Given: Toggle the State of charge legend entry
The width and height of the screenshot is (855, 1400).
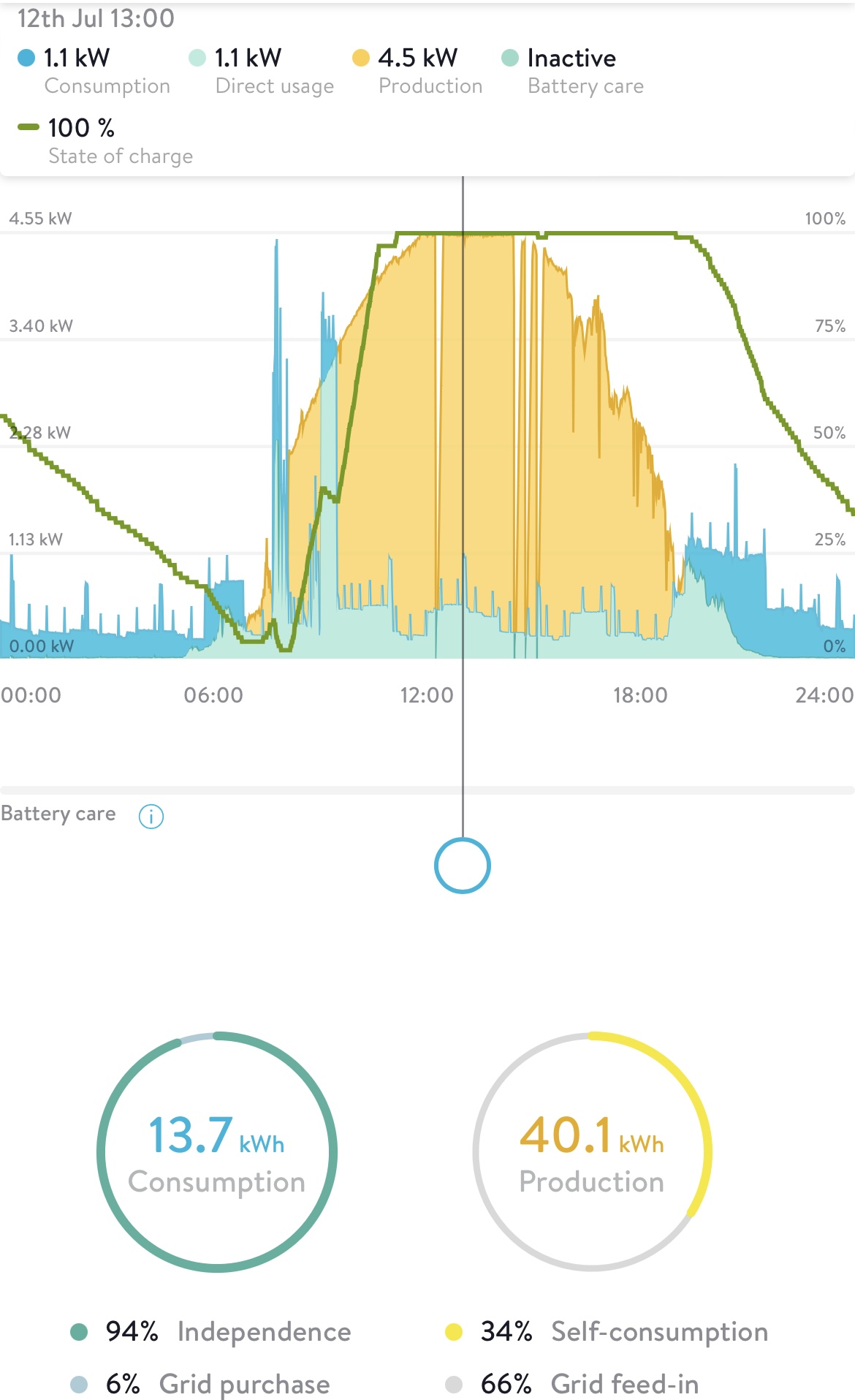Looking at the screenshot, I should pyautogui.click(x=105, y=141).
